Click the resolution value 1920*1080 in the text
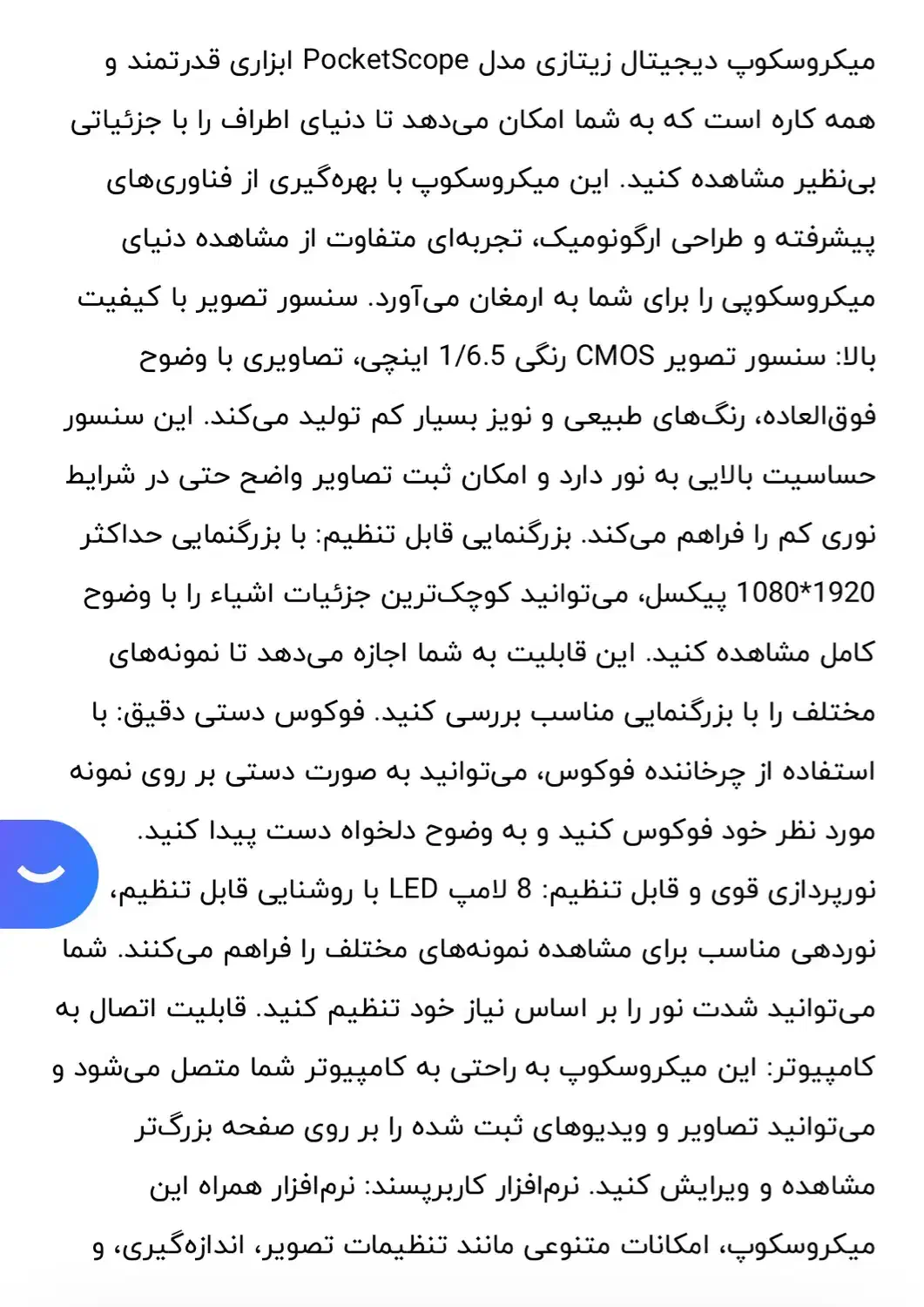 click(806, 588)
